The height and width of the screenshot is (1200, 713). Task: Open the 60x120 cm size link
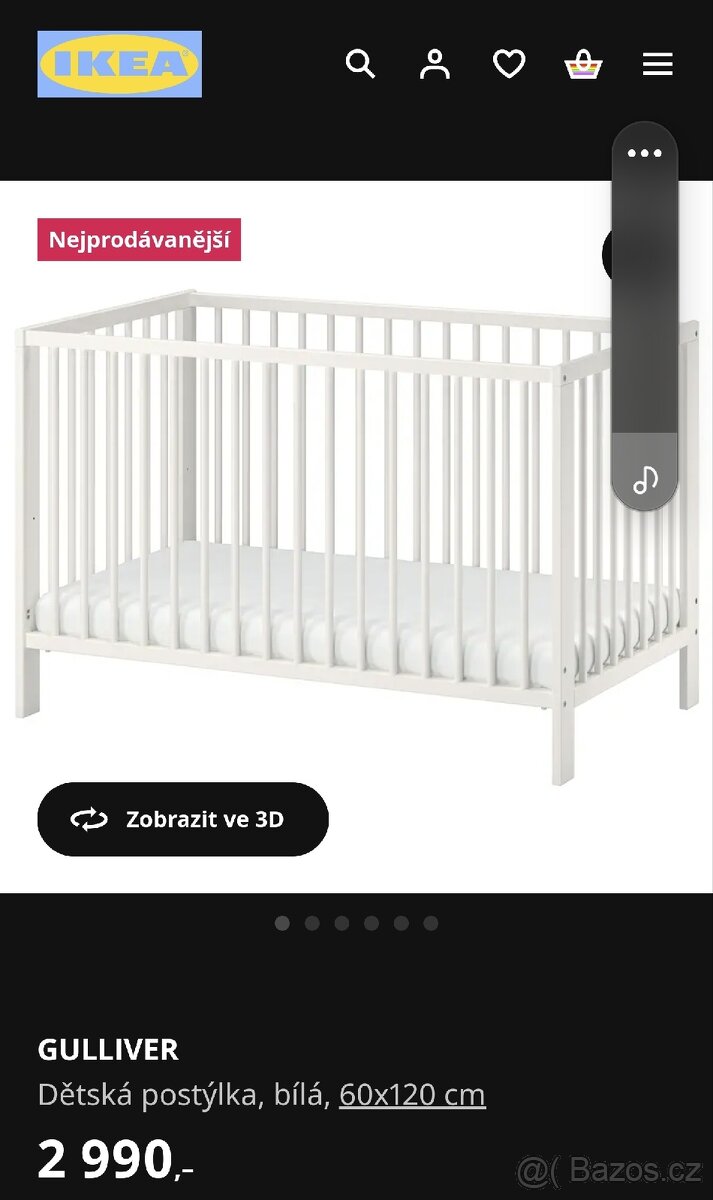click(x=412, y=1095)
